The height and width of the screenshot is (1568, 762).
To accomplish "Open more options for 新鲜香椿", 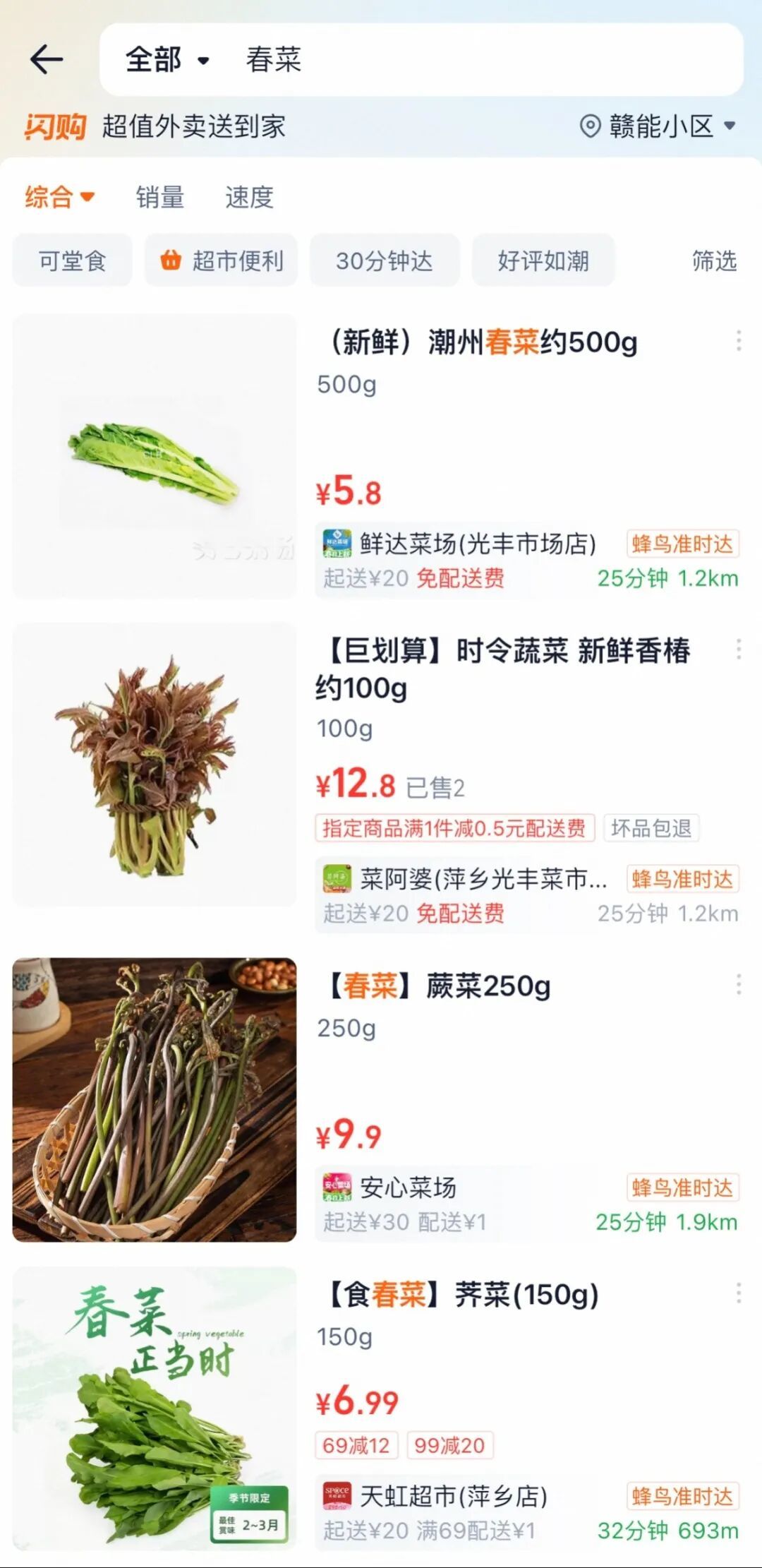I will pyautogui.click(x=739, y=650).
